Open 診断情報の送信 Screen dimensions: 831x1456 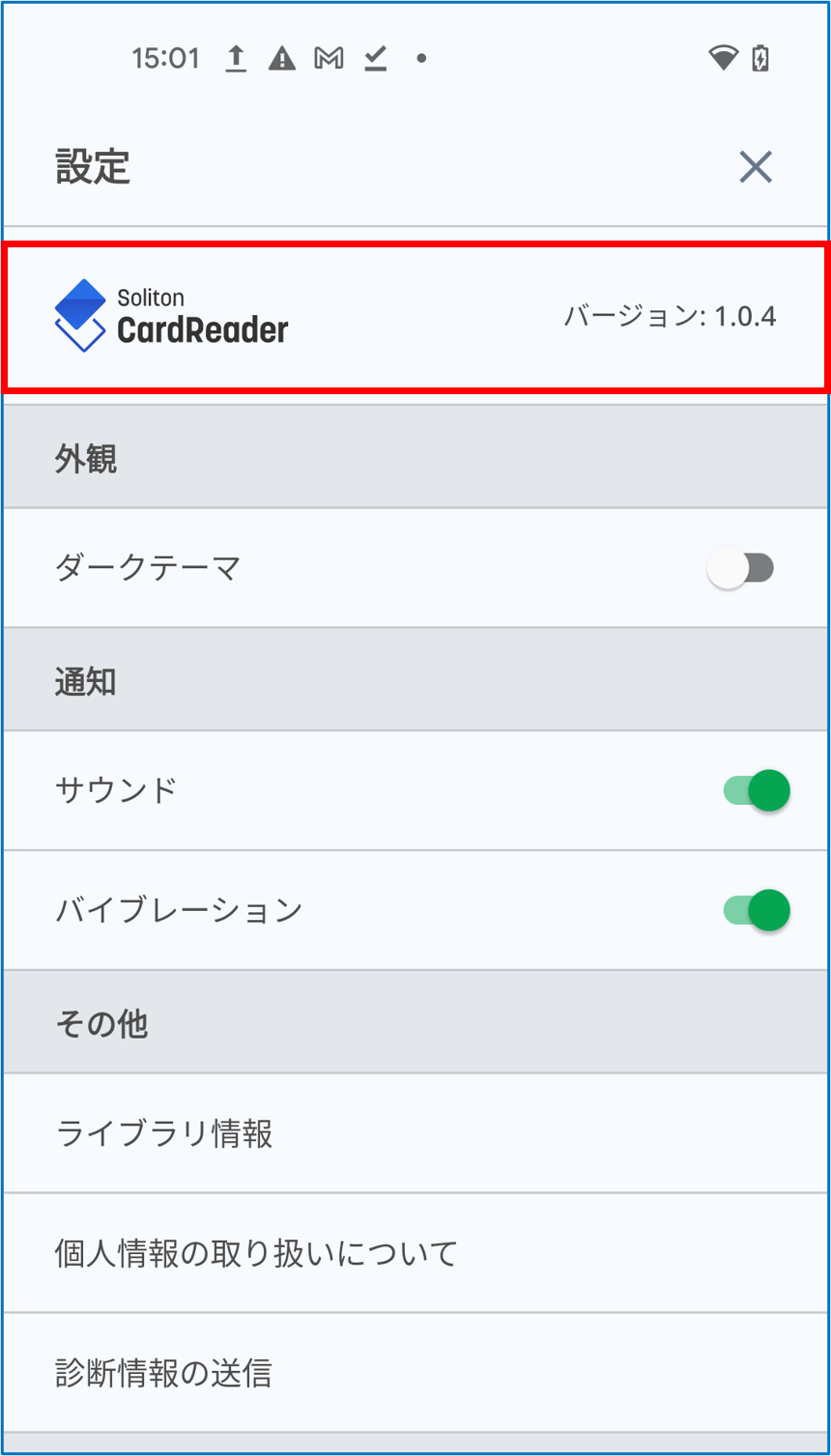164,1373
